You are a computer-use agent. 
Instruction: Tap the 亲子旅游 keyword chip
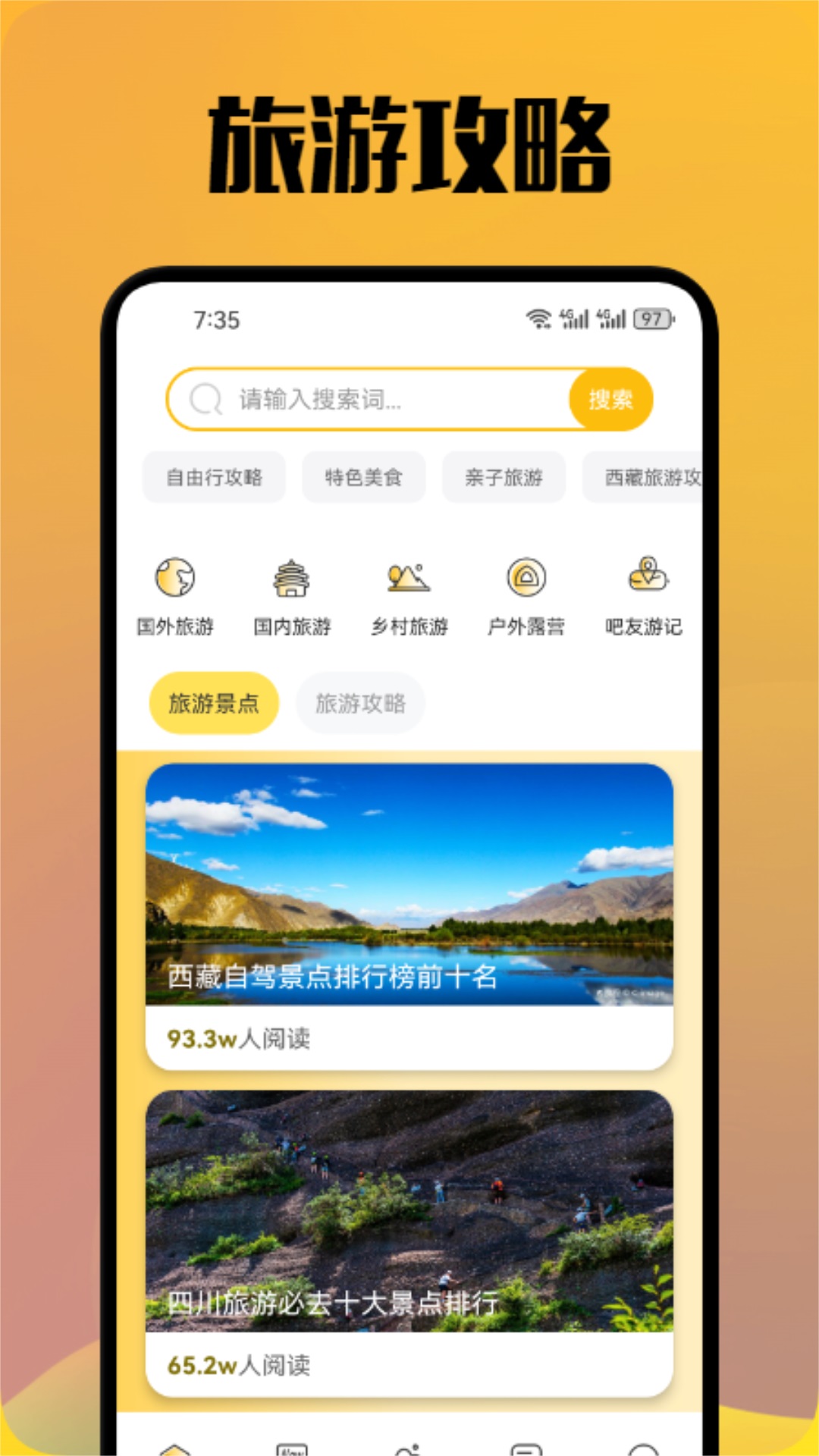pyautogui.click(x=504, y=477)
